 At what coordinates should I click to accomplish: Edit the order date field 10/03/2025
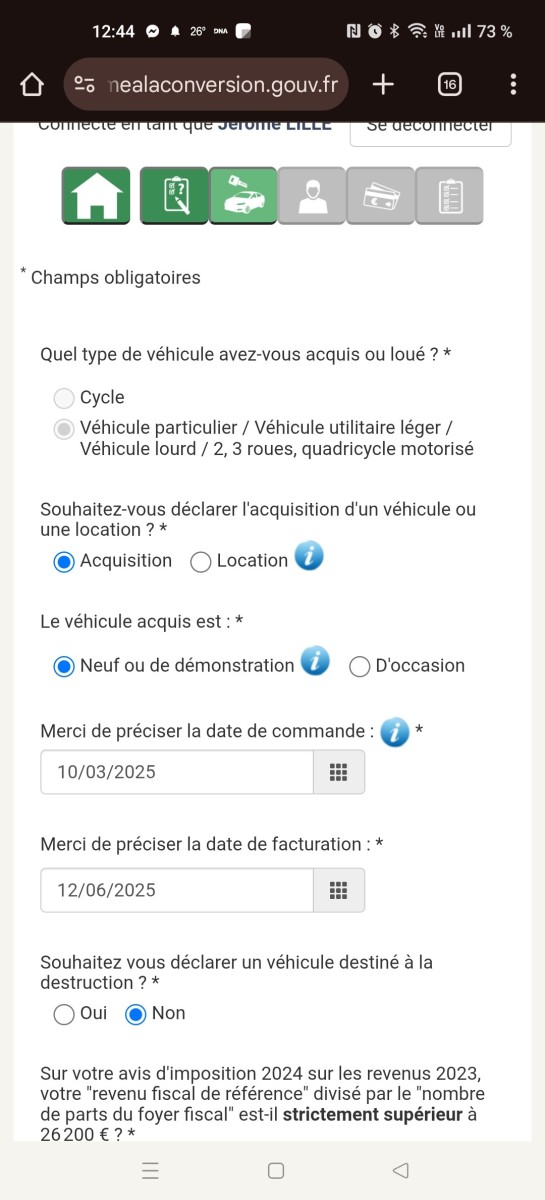pyautogui.click(x=177, y=772)
